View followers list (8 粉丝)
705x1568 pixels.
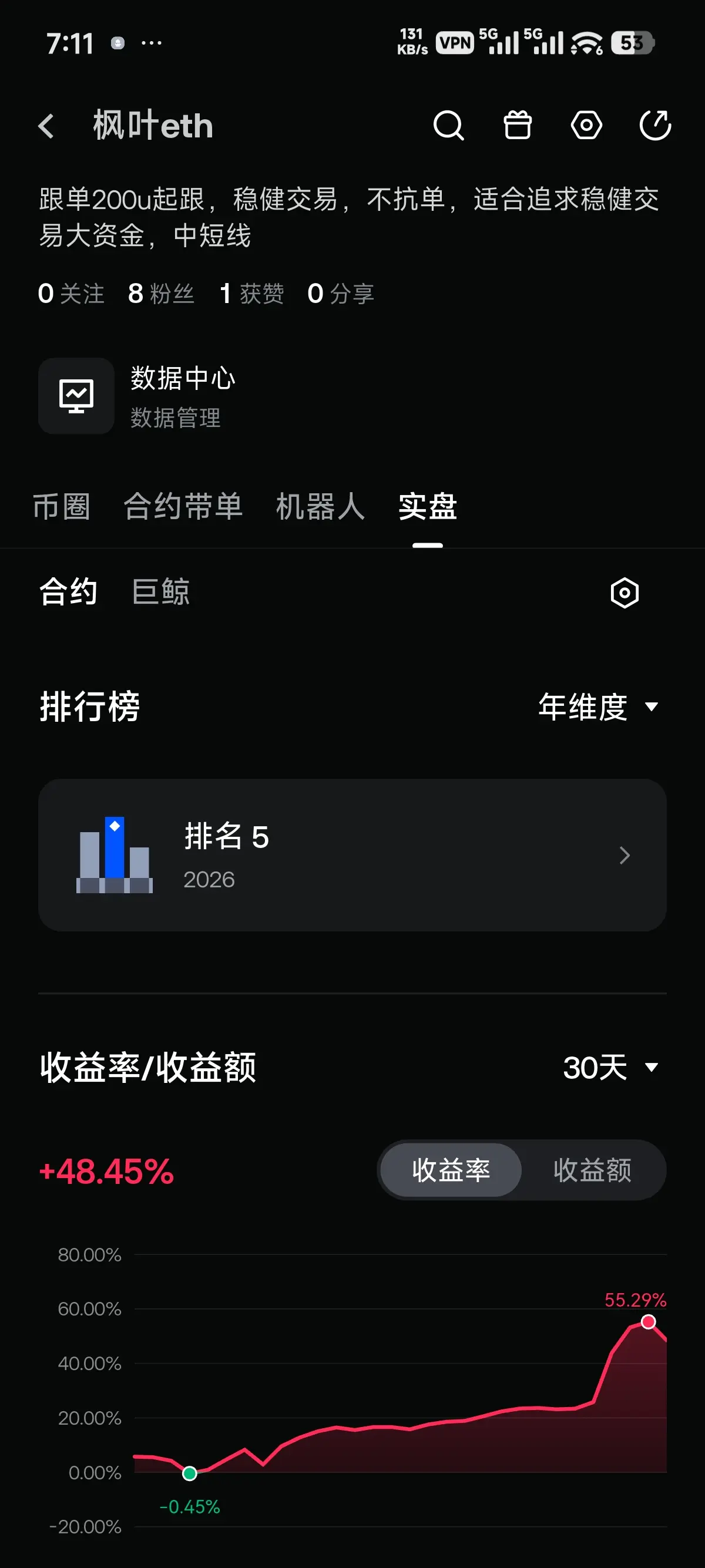(x=162, y=294)
